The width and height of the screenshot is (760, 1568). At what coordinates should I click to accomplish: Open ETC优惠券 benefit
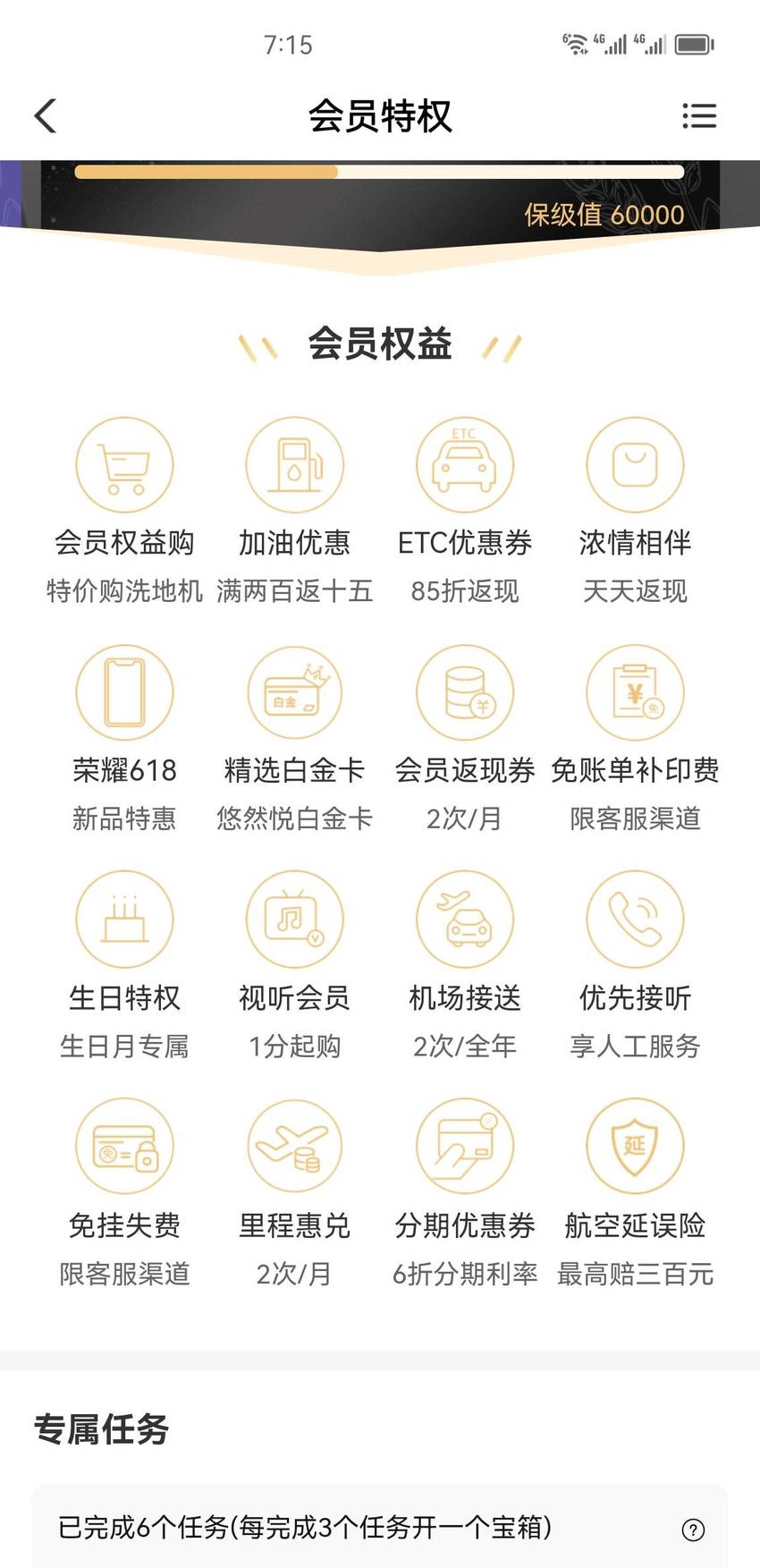[x=465, y=511]
